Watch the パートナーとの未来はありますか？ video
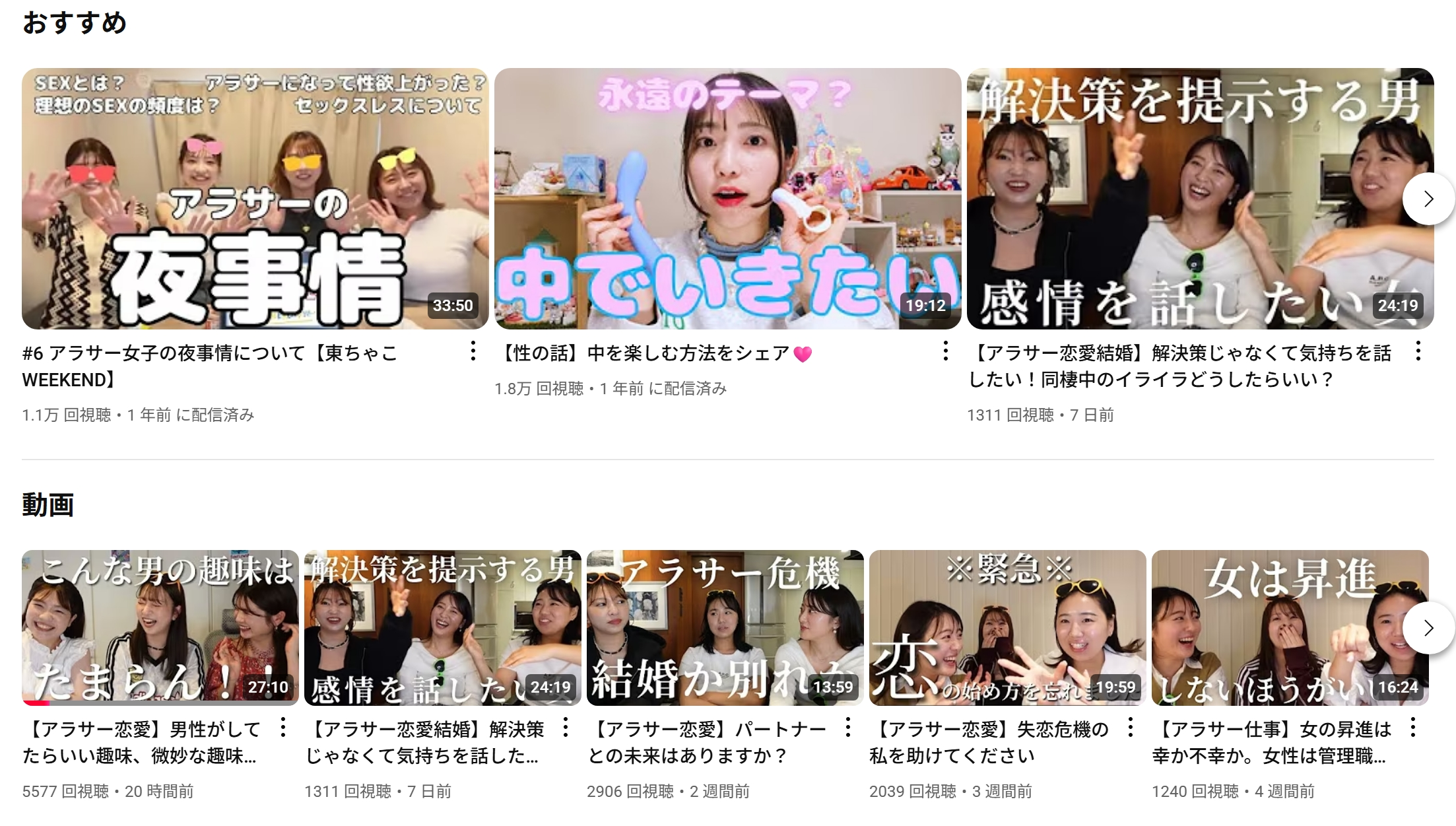Viewport: 1456px width, 826px height. pyautogui.click(x=725, y=627)
